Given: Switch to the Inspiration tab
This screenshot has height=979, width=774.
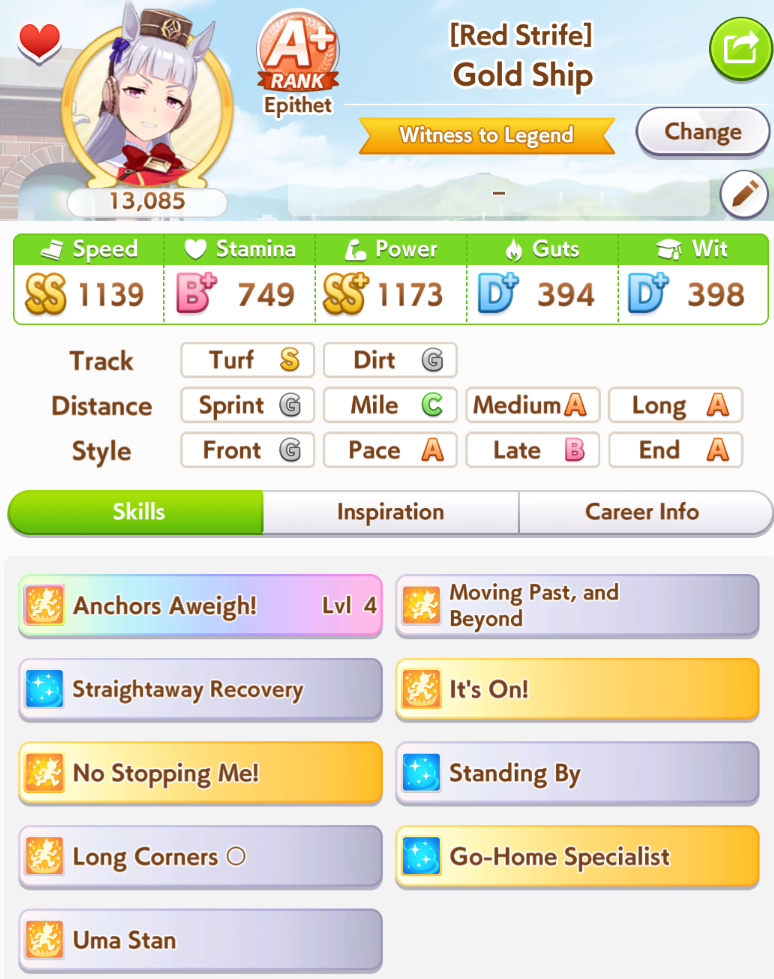Looking at the screenshot, I should click(390, 512).
